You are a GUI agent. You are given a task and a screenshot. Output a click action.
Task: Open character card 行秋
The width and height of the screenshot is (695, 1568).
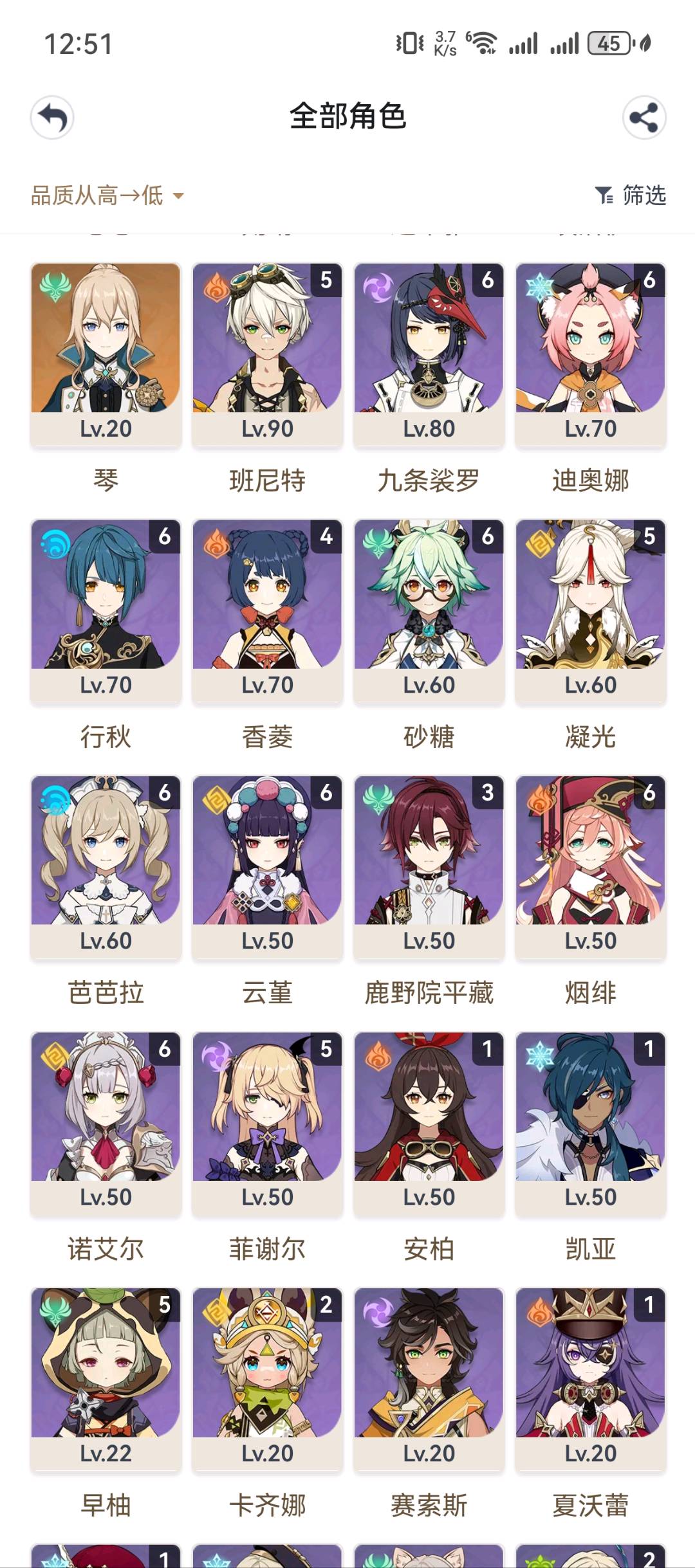pos(106,610)
